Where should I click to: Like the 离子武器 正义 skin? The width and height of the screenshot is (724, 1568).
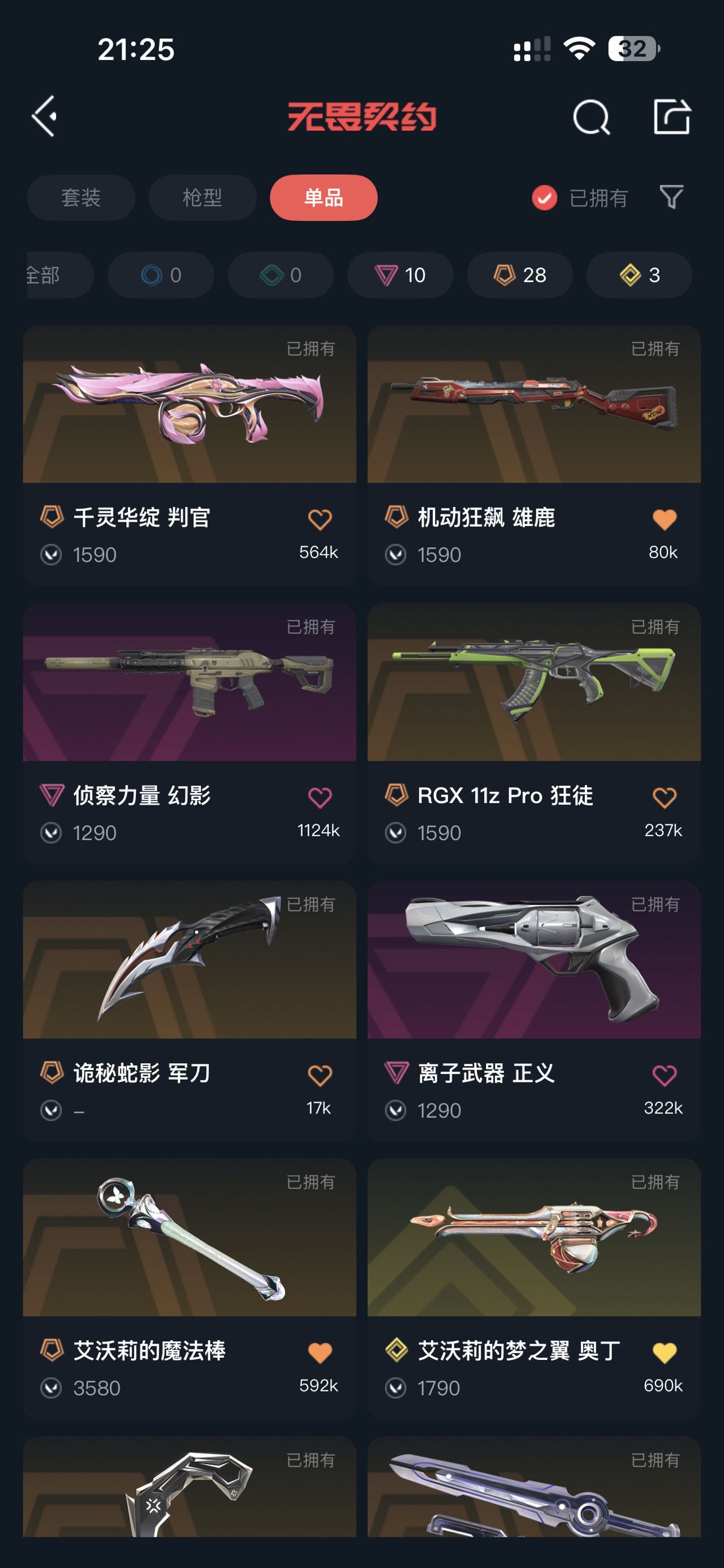(664, 1076)
